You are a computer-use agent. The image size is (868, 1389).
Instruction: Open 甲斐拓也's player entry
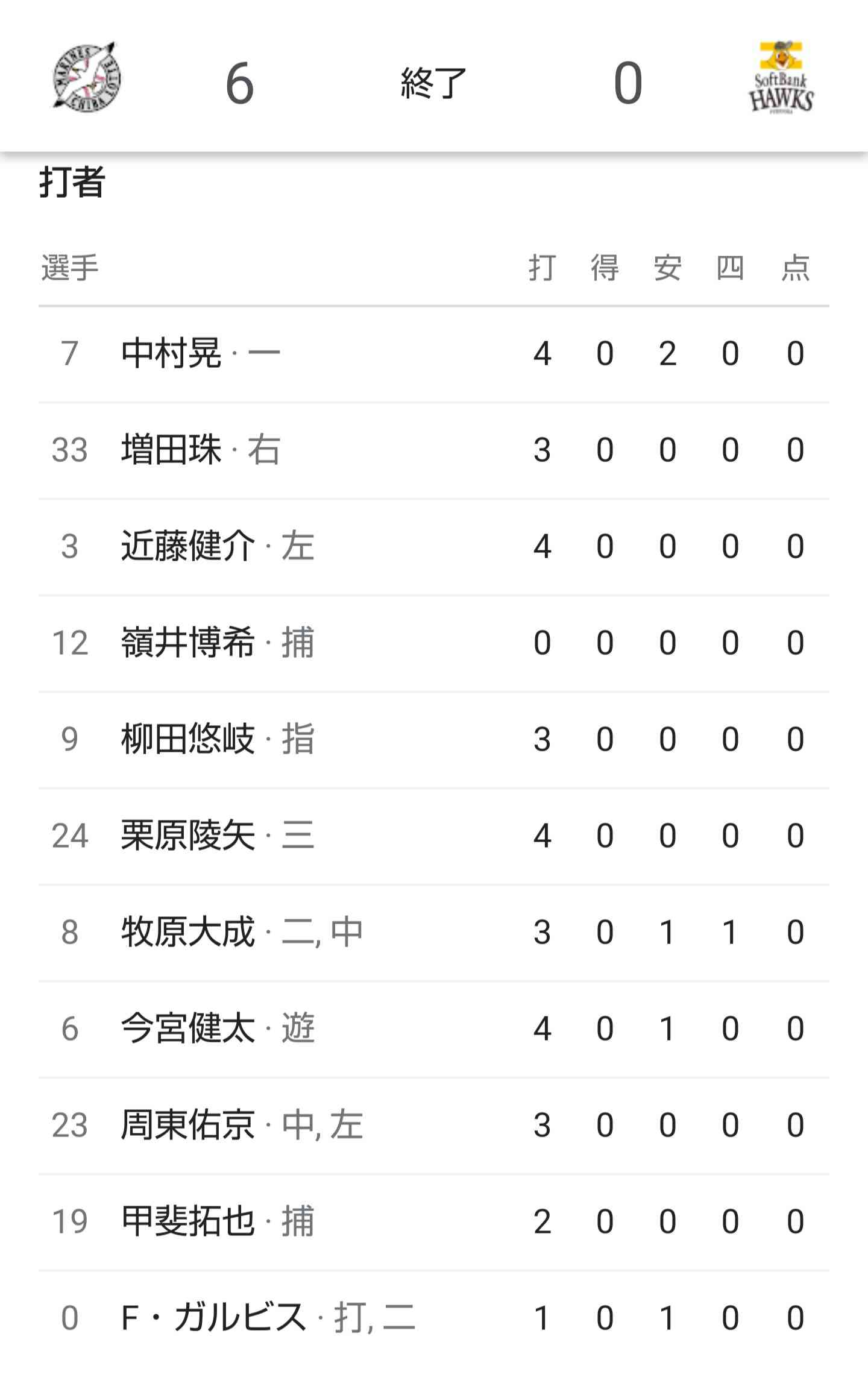pos(434,1222)
